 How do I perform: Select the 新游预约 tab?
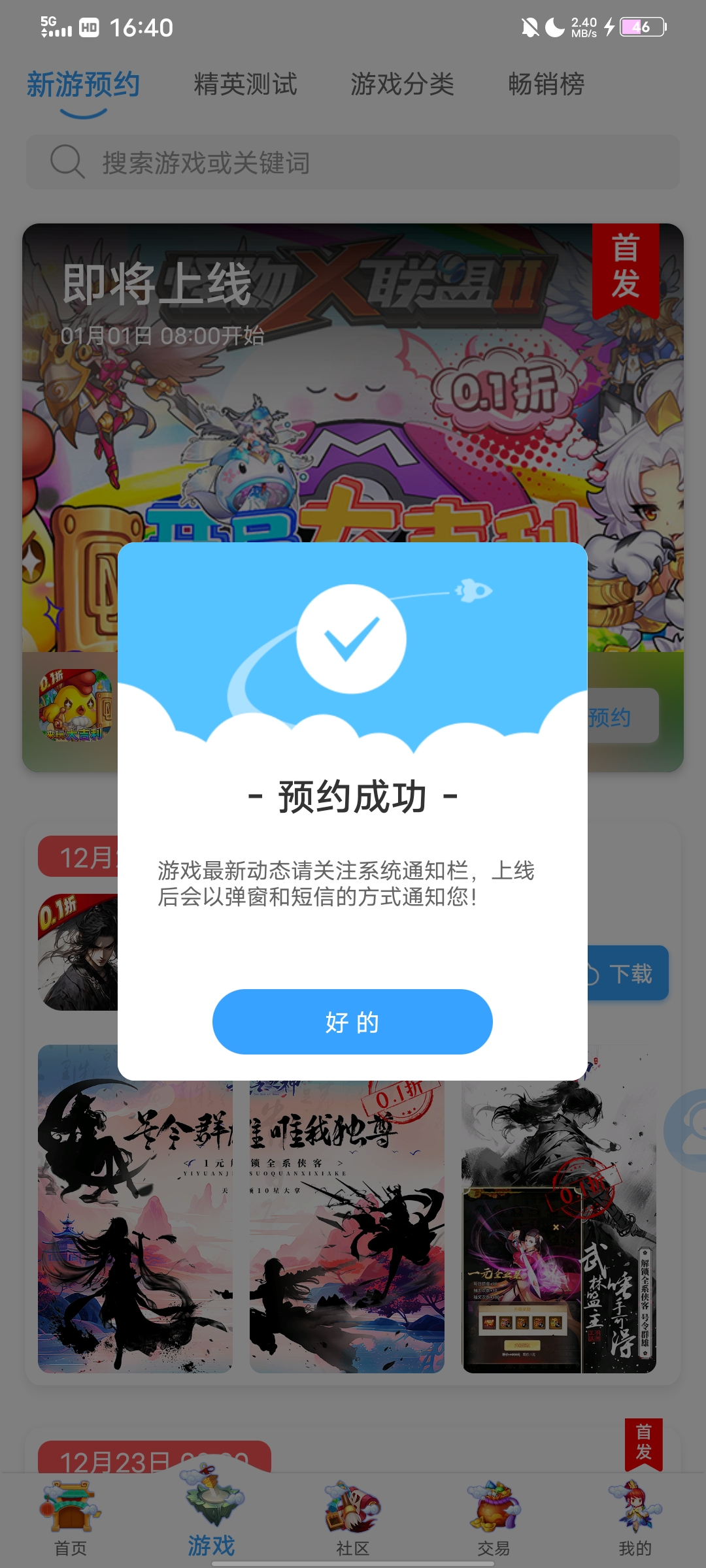click(83, 84)
